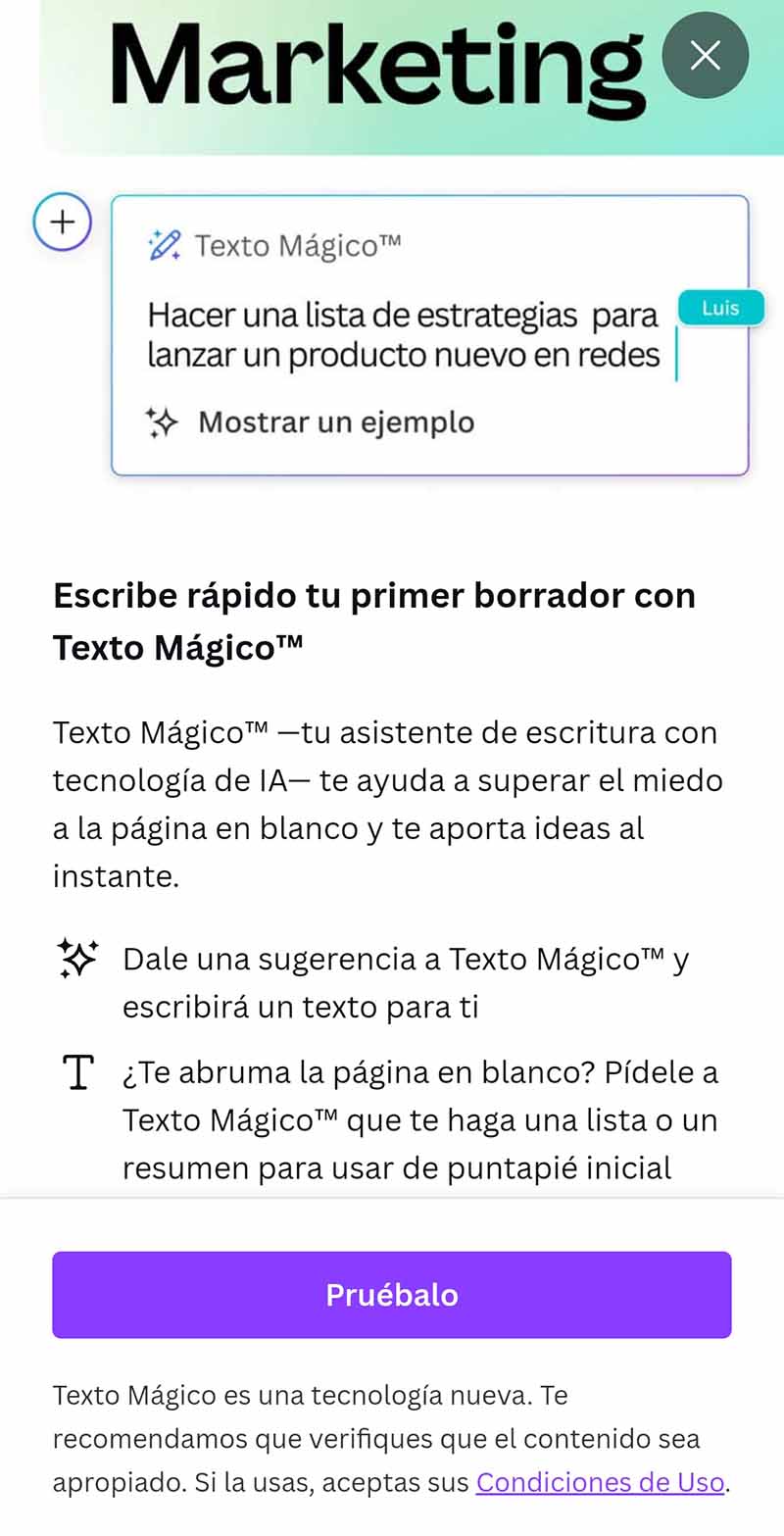
Task: Close the Texto Mágico promo dialog
Action: 705,55
